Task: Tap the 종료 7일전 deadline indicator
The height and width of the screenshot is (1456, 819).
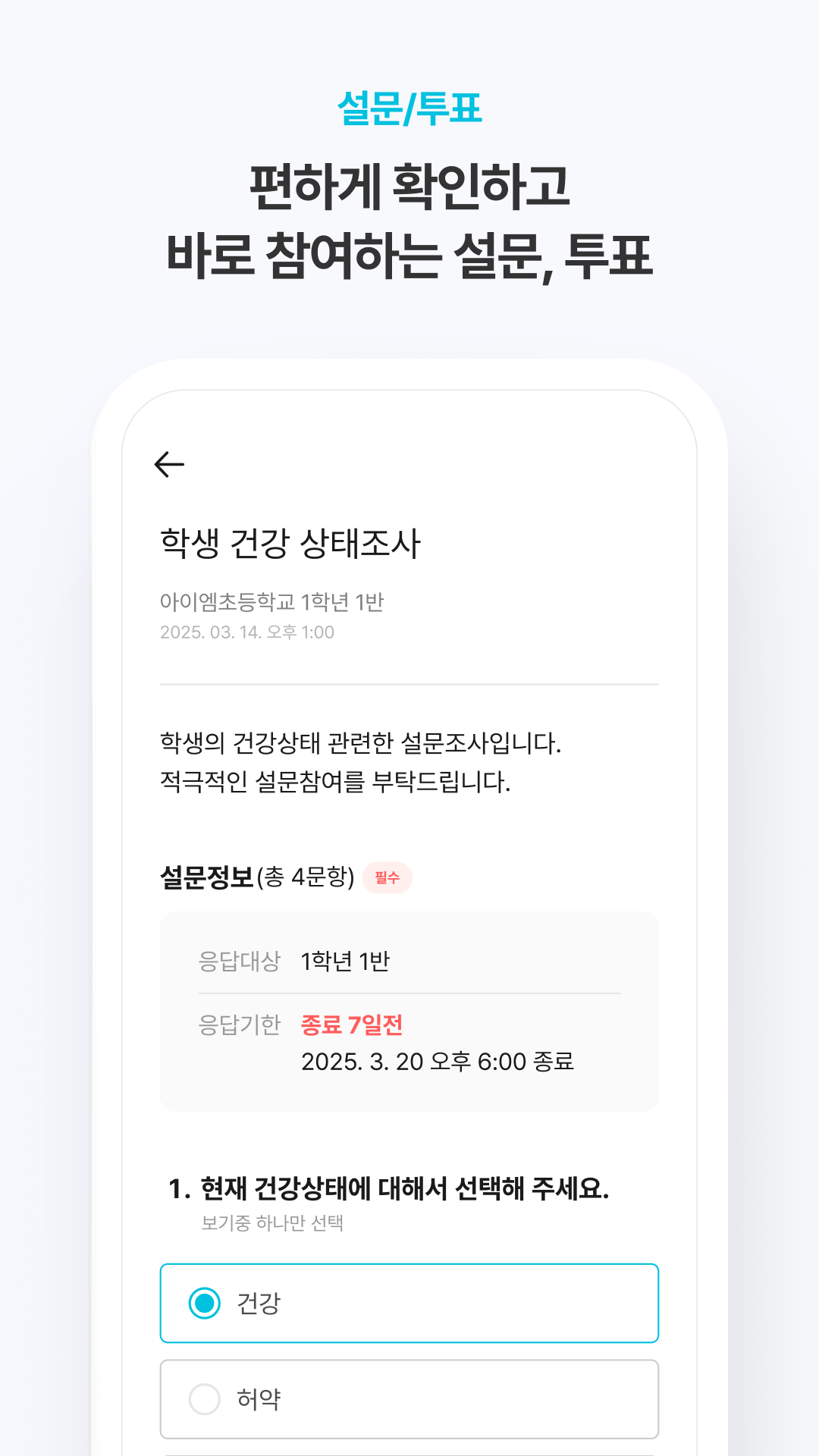Action: 352,1024
